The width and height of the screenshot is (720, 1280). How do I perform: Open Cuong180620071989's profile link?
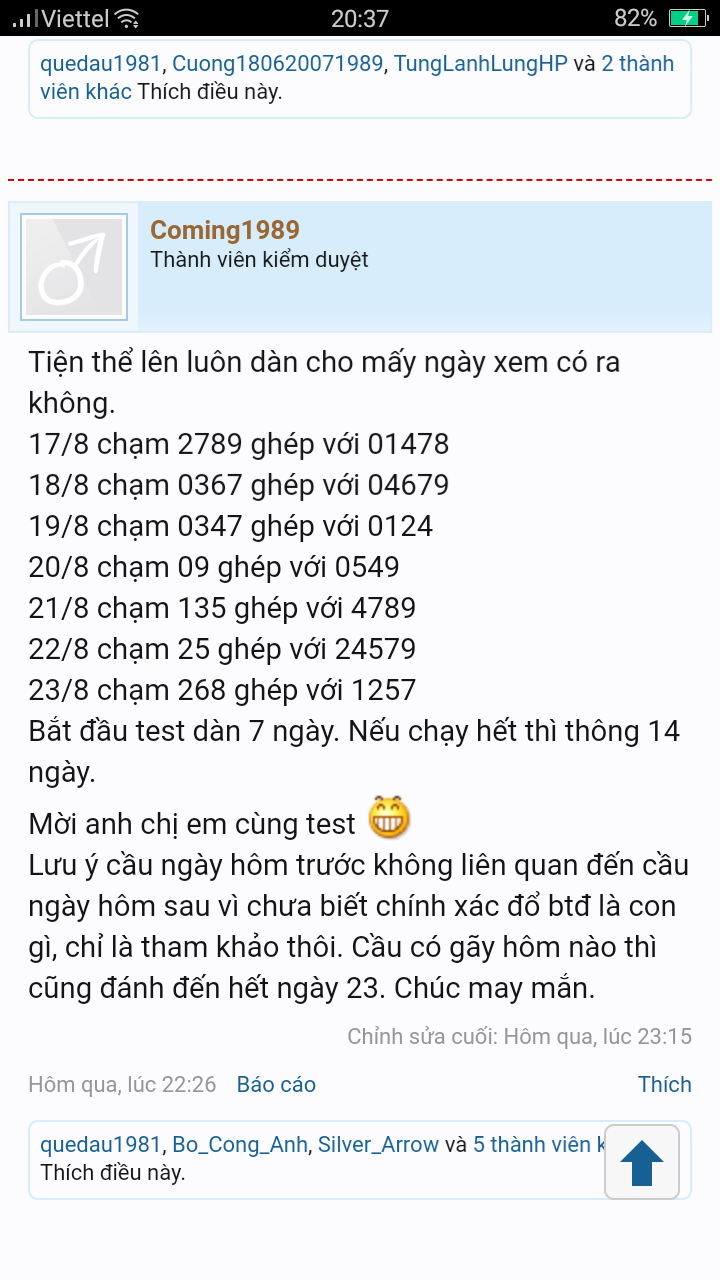[278, 64]
